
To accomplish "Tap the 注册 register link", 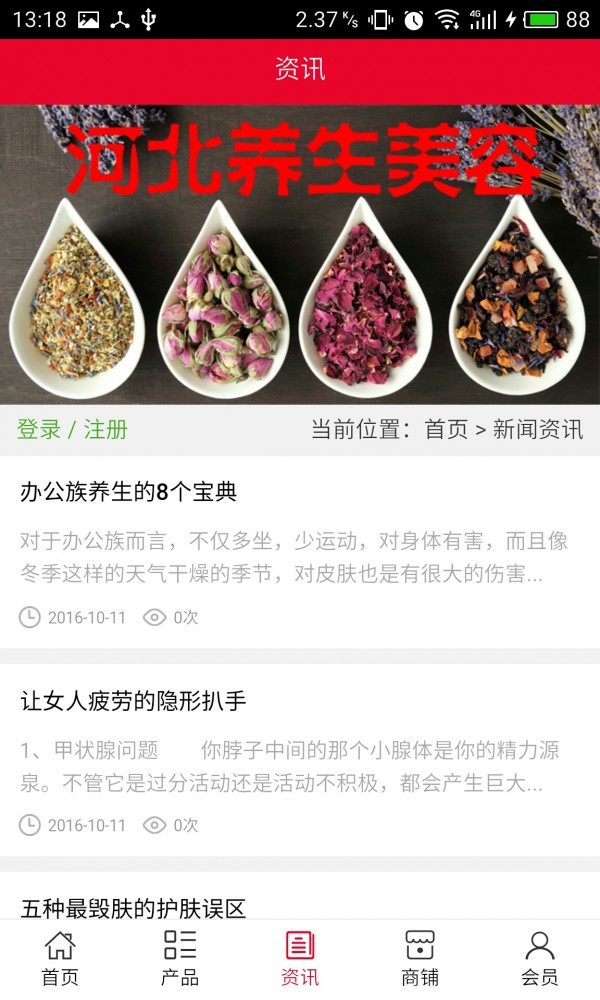I will tap(106, 430).
